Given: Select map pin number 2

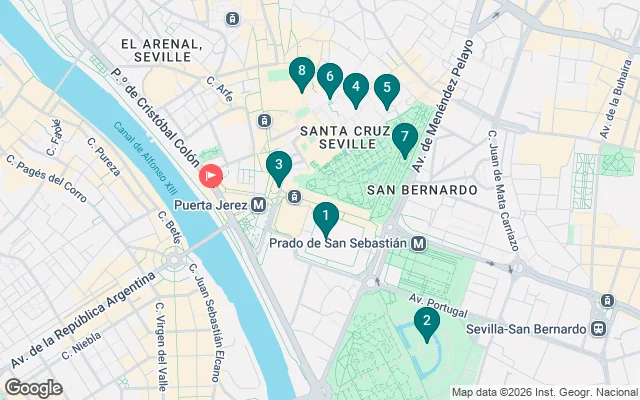Looking at the screenshot, I should click(427, 322).
